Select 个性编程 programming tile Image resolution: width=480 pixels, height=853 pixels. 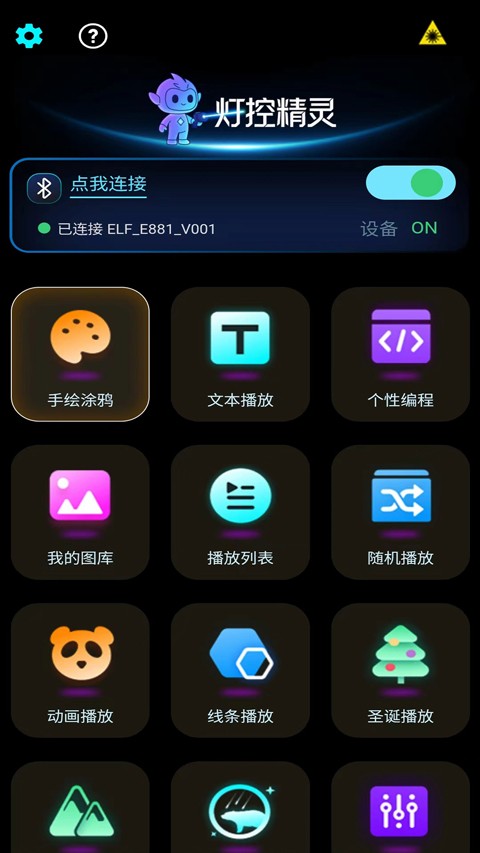pos(401,354)
